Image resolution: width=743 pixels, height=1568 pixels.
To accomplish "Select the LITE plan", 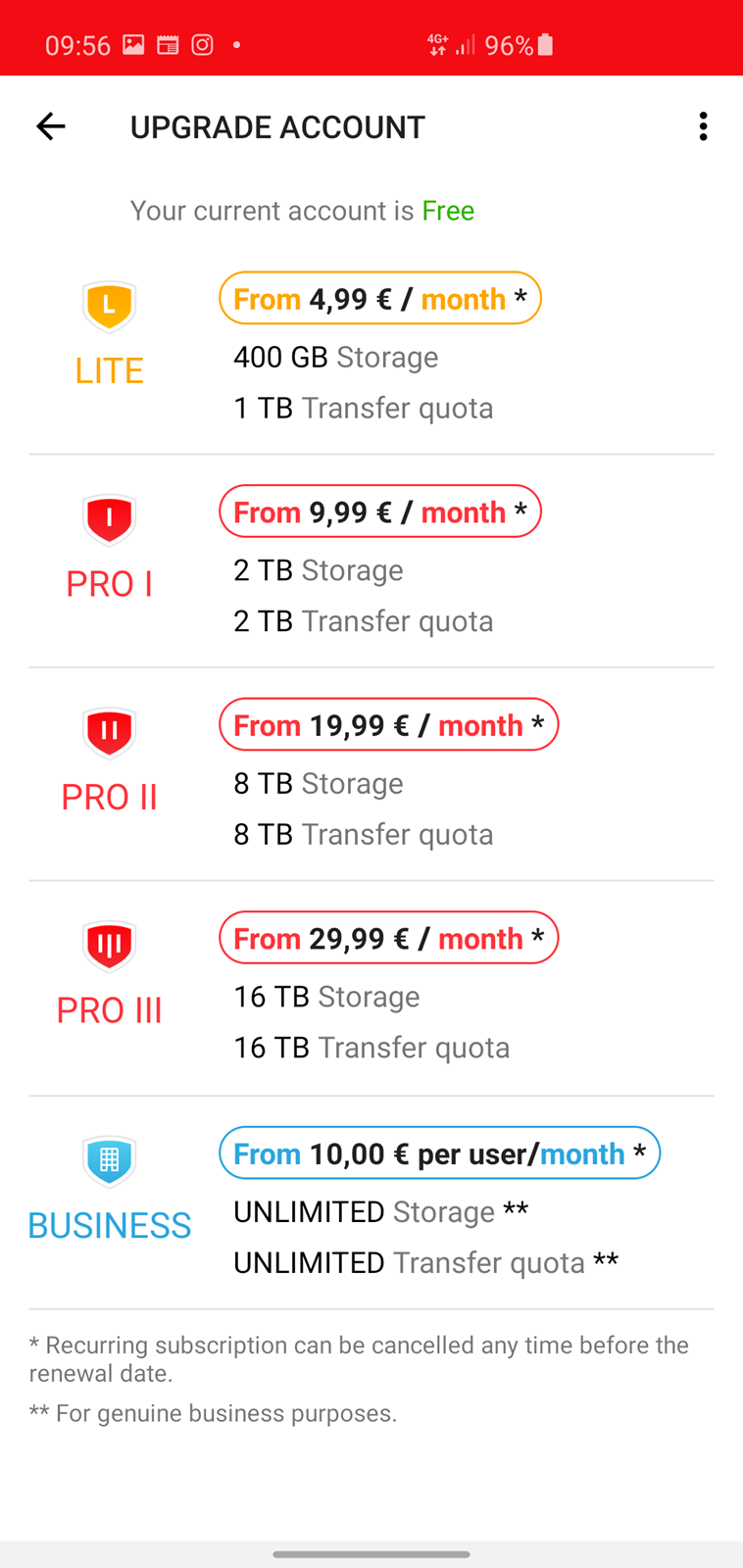I will coord(371,349).
